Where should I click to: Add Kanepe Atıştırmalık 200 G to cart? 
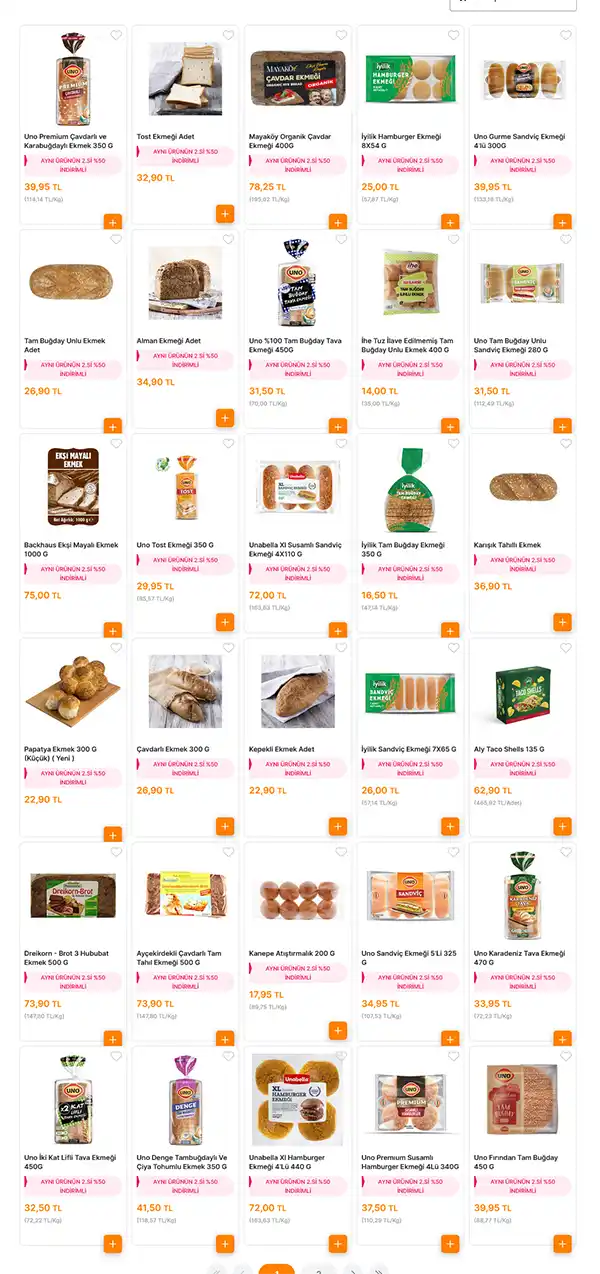338,1039
